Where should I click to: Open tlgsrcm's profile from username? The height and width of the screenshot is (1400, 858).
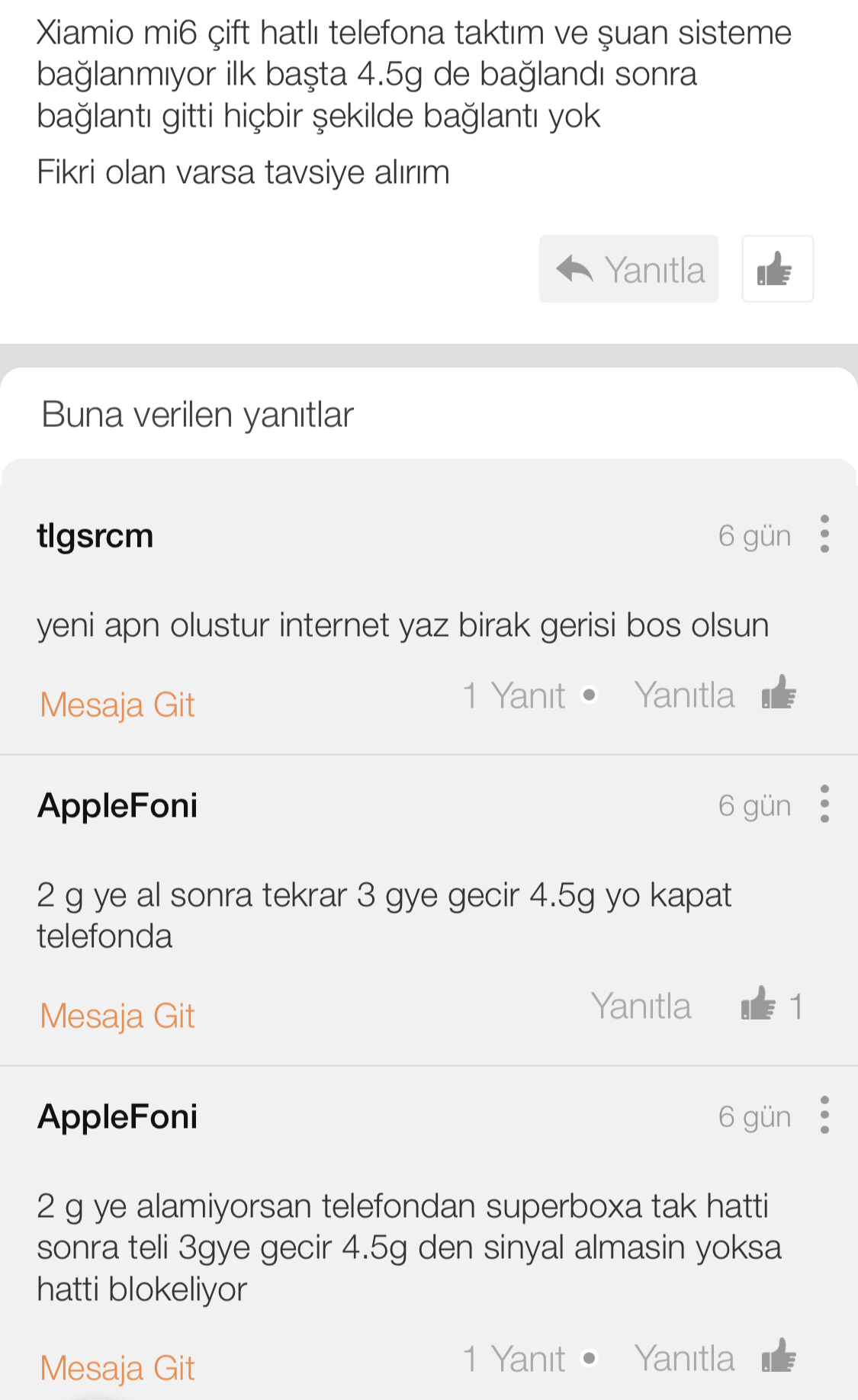95,536
